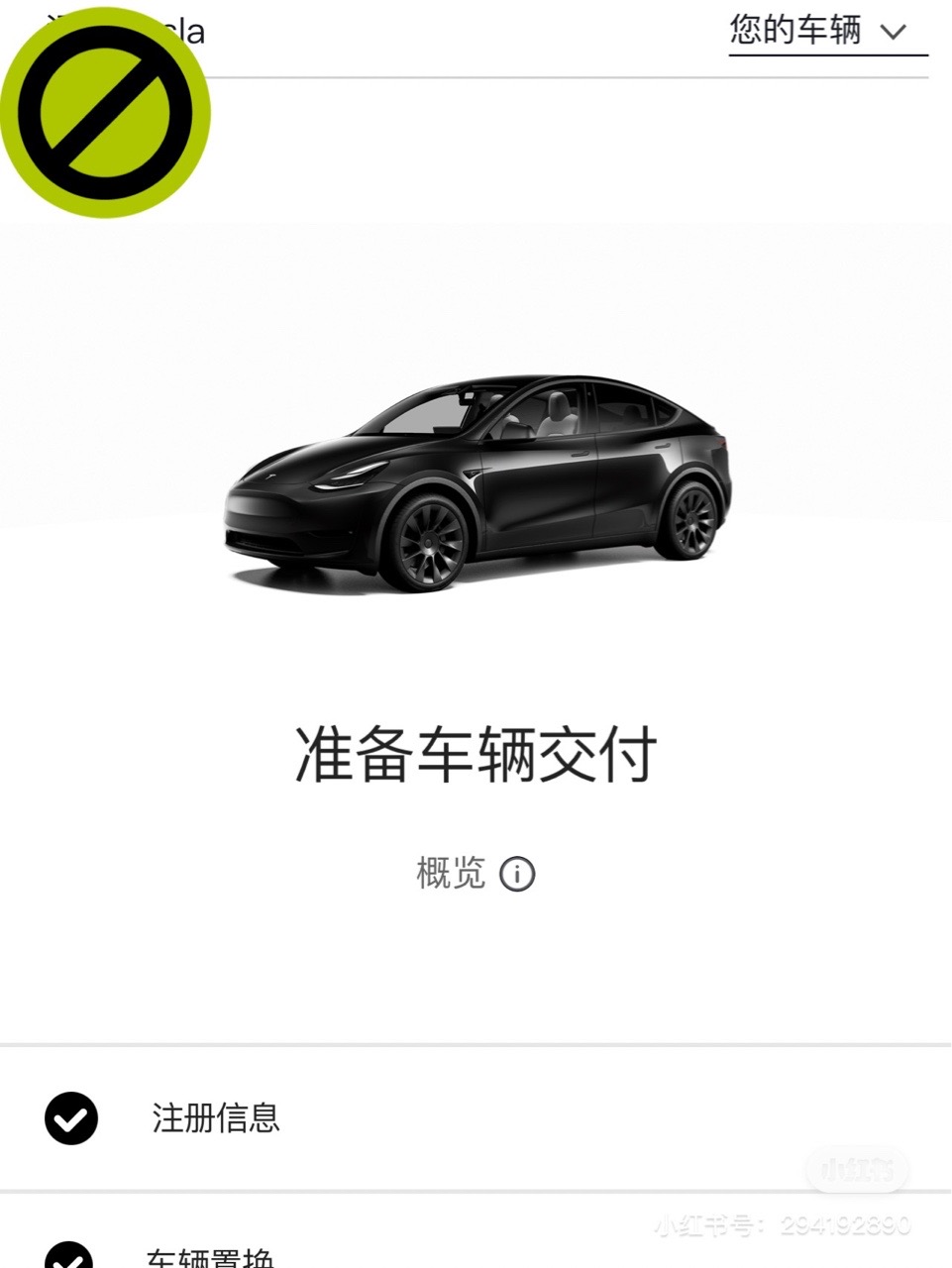Switch to the 您的车辆 menu item
Image resolution: width=952 pixels, height=1268 pixels.
(796, 30)
